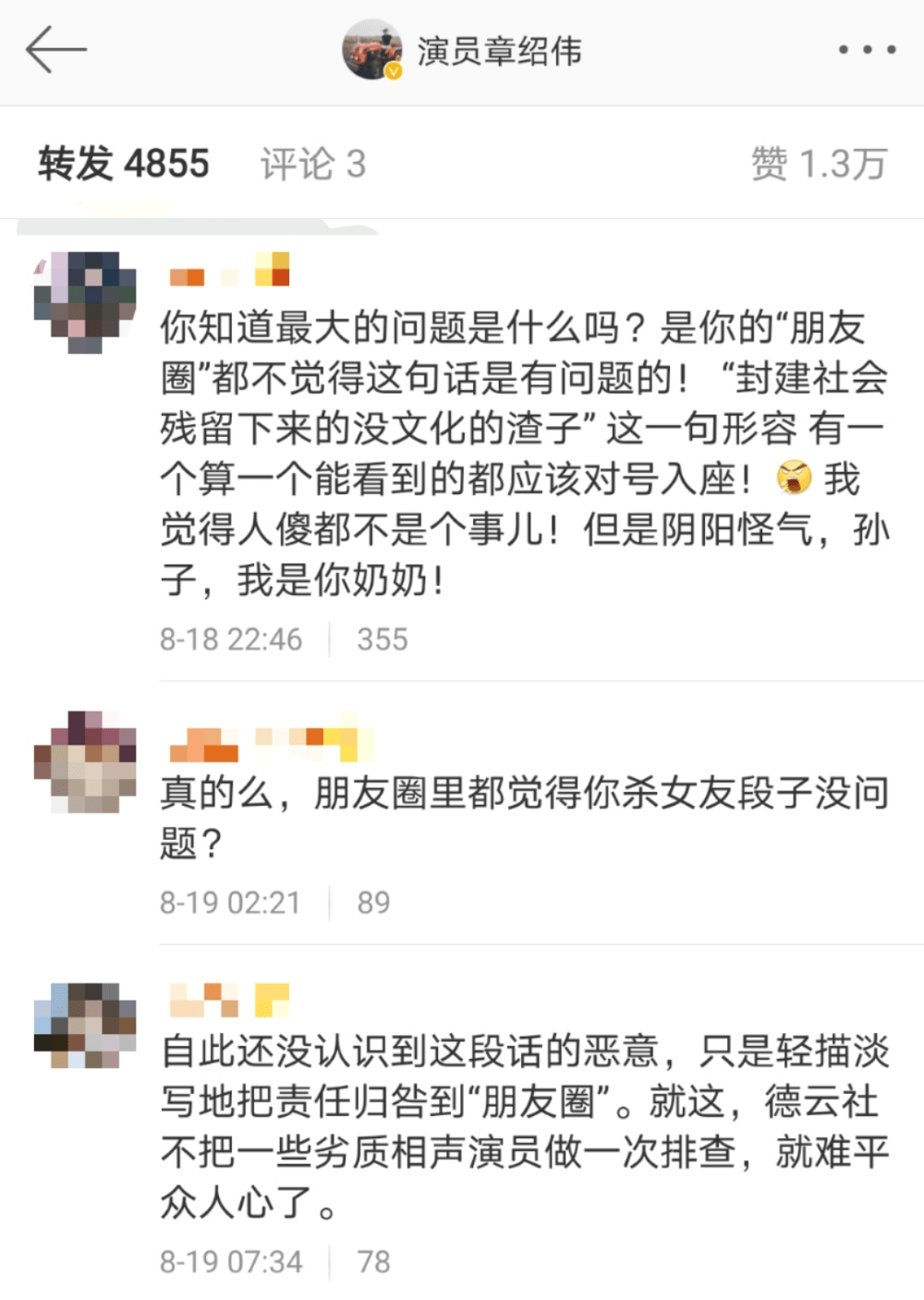Screen dimensions: 924x1300
Task: Tap avatar of the 8-18 22:46 reposter
Action: (x=85, y=302)
